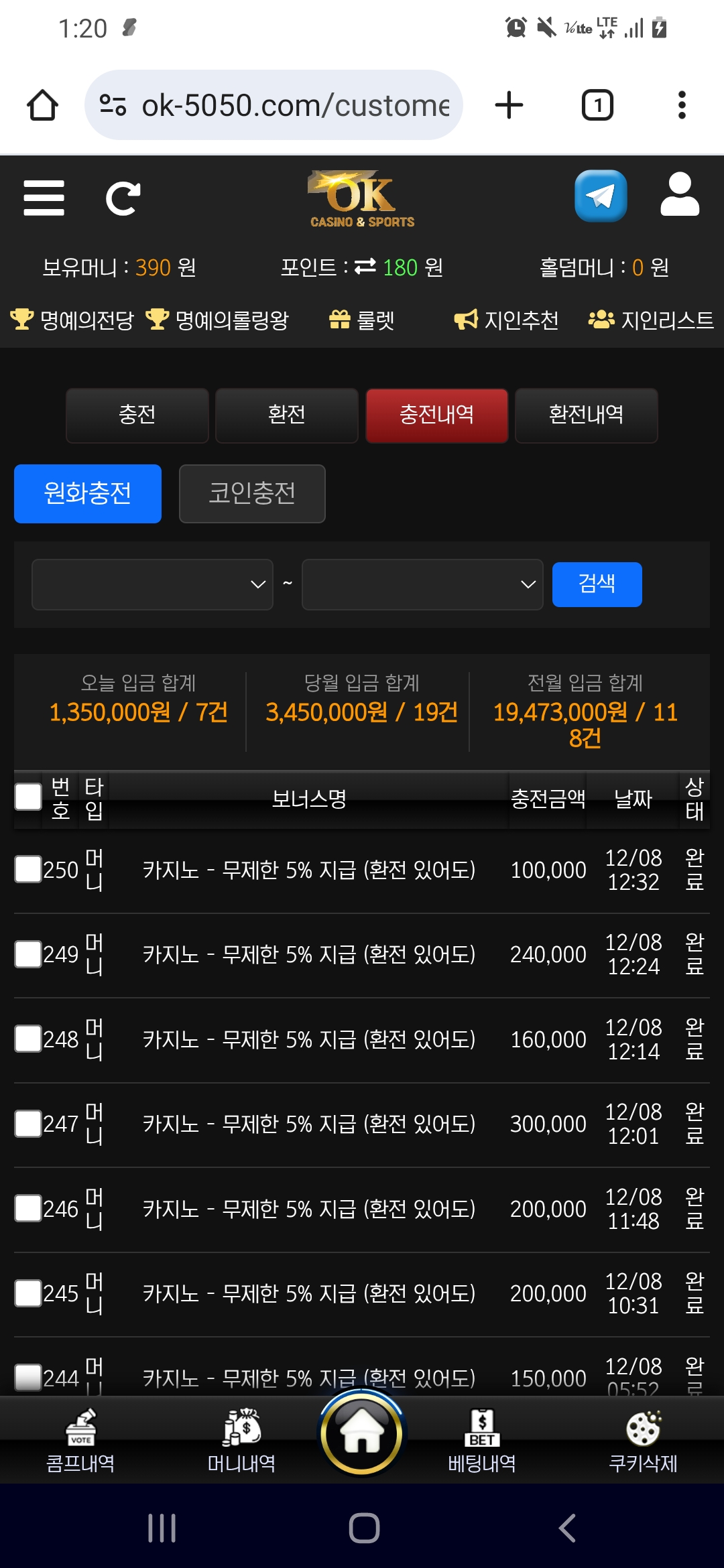Expand the end date dropdown
The image size is (724, 1568).
tap(422, 584)
